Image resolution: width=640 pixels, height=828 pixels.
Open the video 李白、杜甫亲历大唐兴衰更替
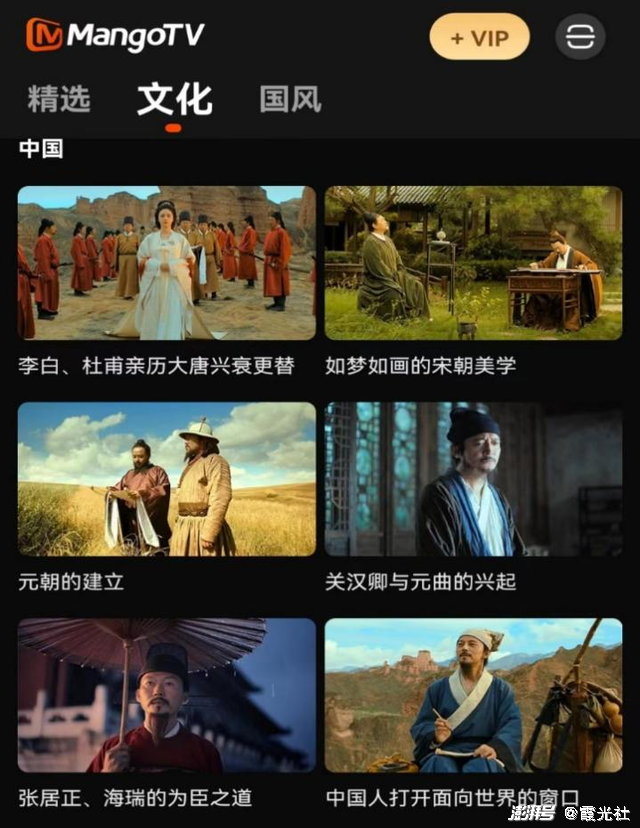[x=167, y=263]
